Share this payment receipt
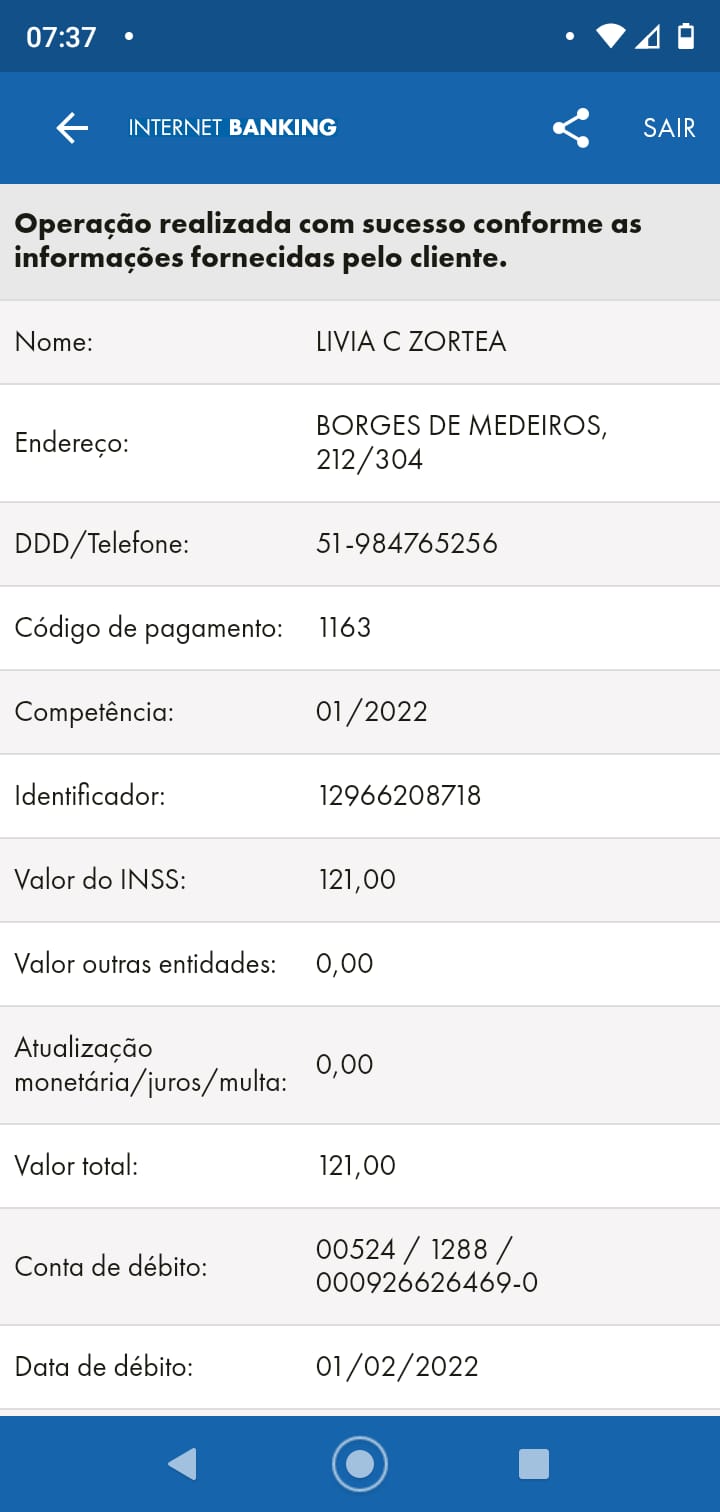Viewport: 720px width, 1512px height. tap(571, 128)
